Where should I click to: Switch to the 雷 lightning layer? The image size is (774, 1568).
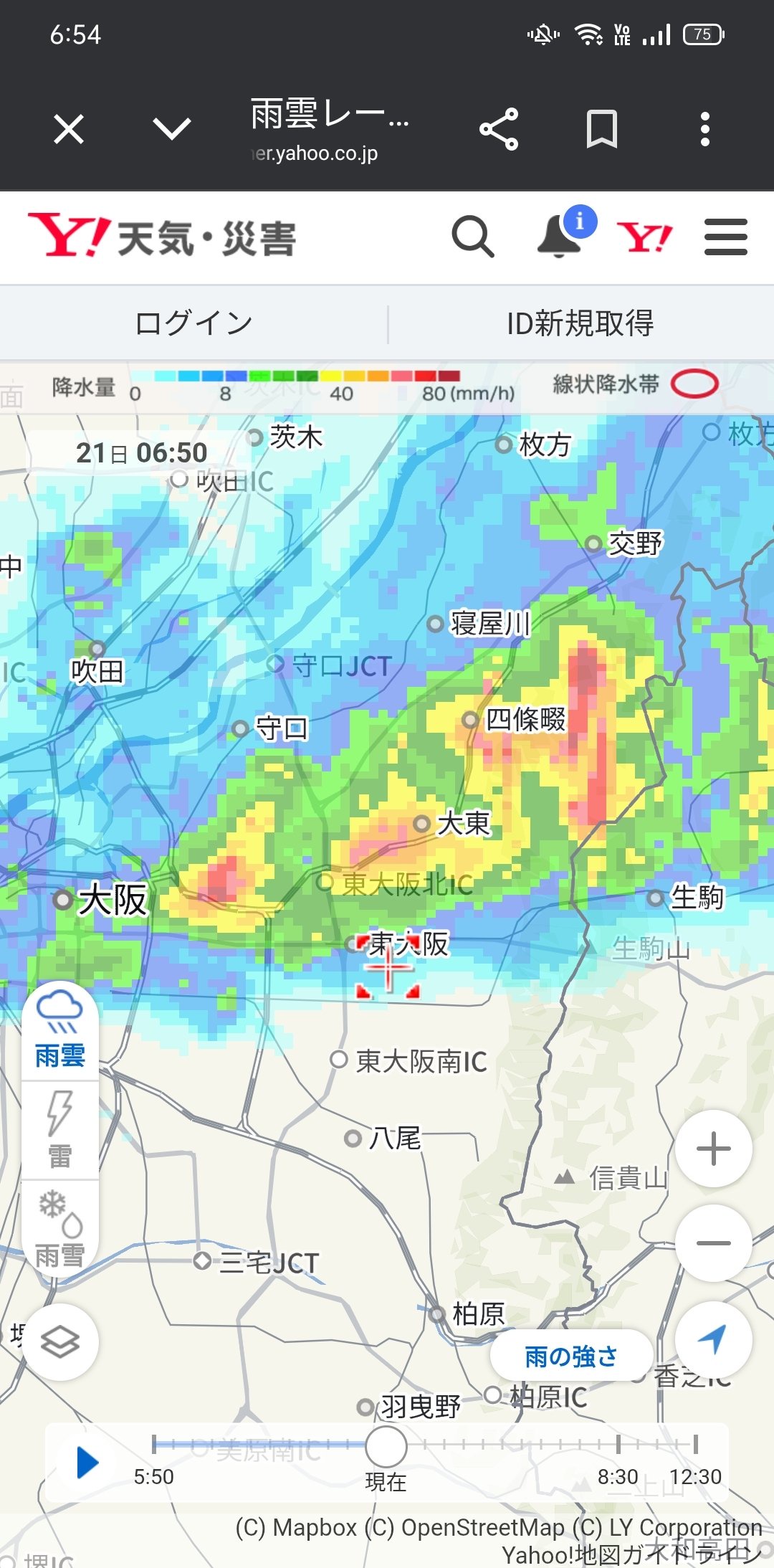point(60,1130)
